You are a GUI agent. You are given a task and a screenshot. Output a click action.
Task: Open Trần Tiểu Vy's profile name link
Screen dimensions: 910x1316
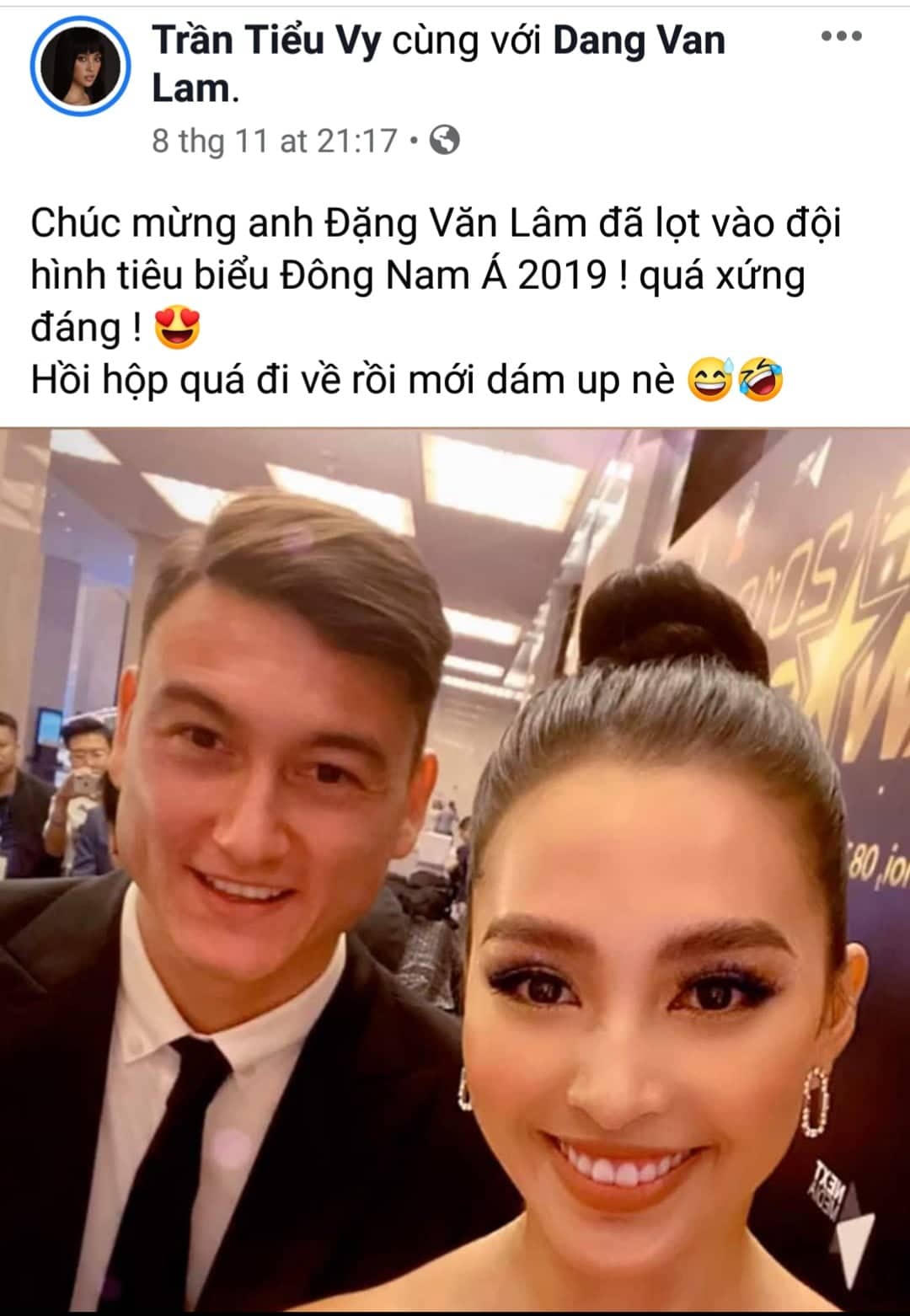(267, 40)
